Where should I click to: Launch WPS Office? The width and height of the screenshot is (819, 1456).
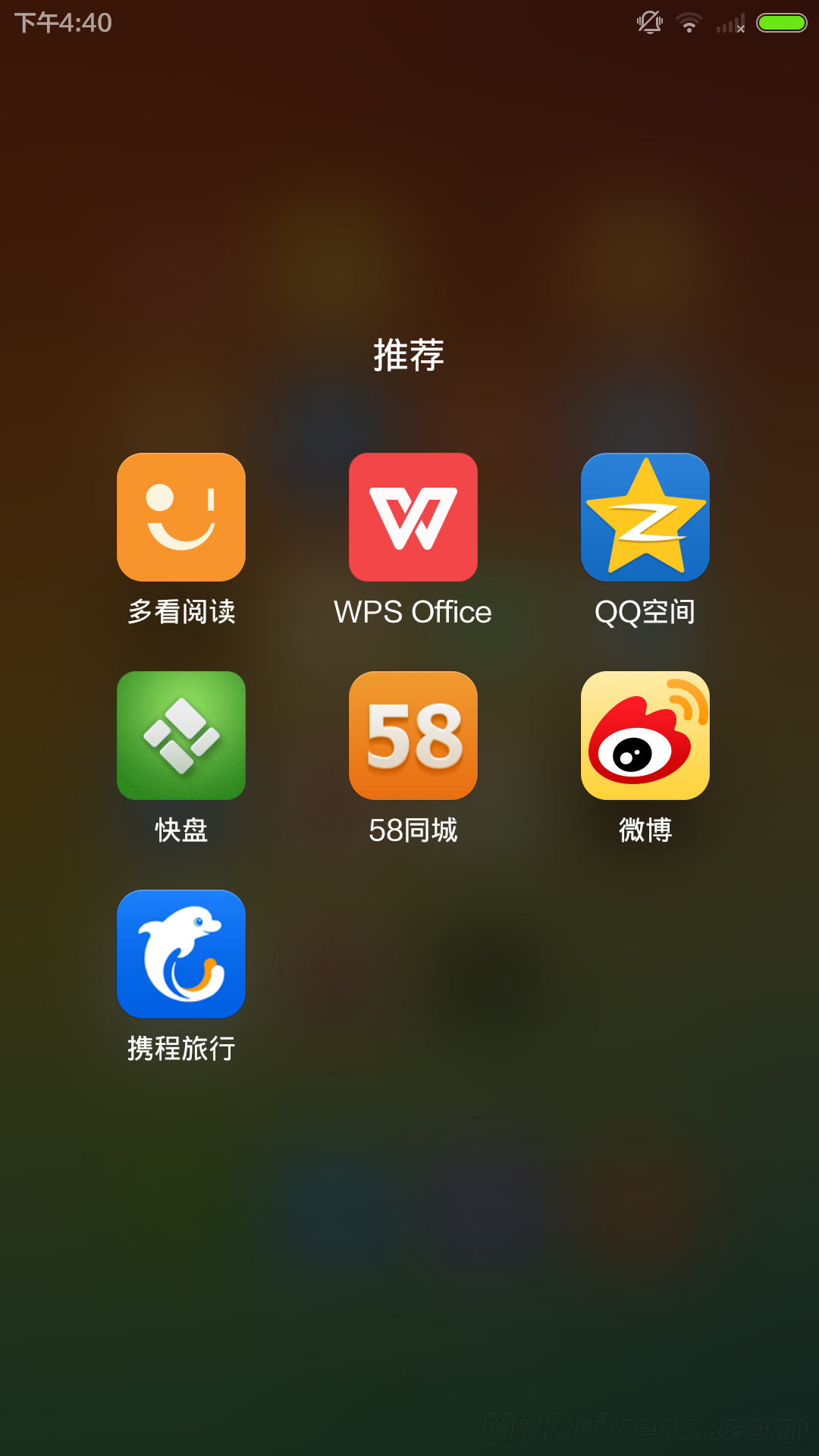[413, 517]
